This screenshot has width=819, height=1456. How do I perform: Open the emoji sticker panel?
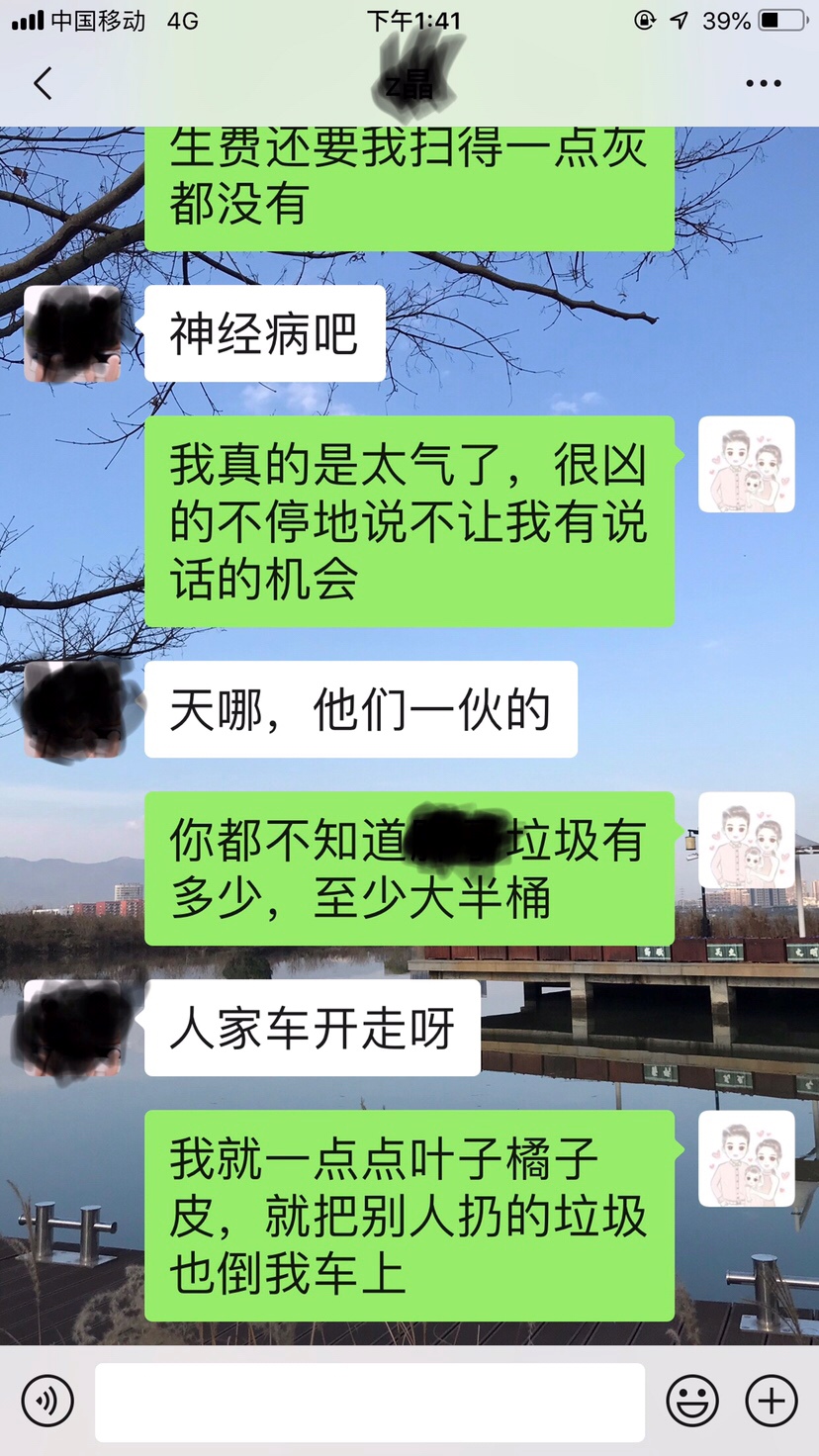point(692,1401)
